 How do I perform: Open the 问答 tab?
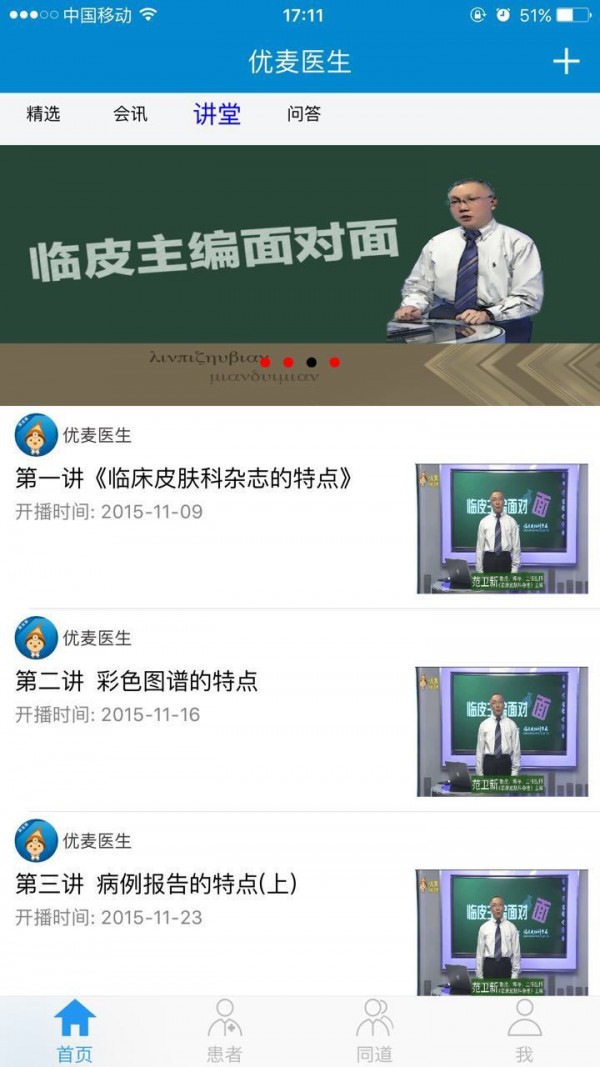[304, 114]
